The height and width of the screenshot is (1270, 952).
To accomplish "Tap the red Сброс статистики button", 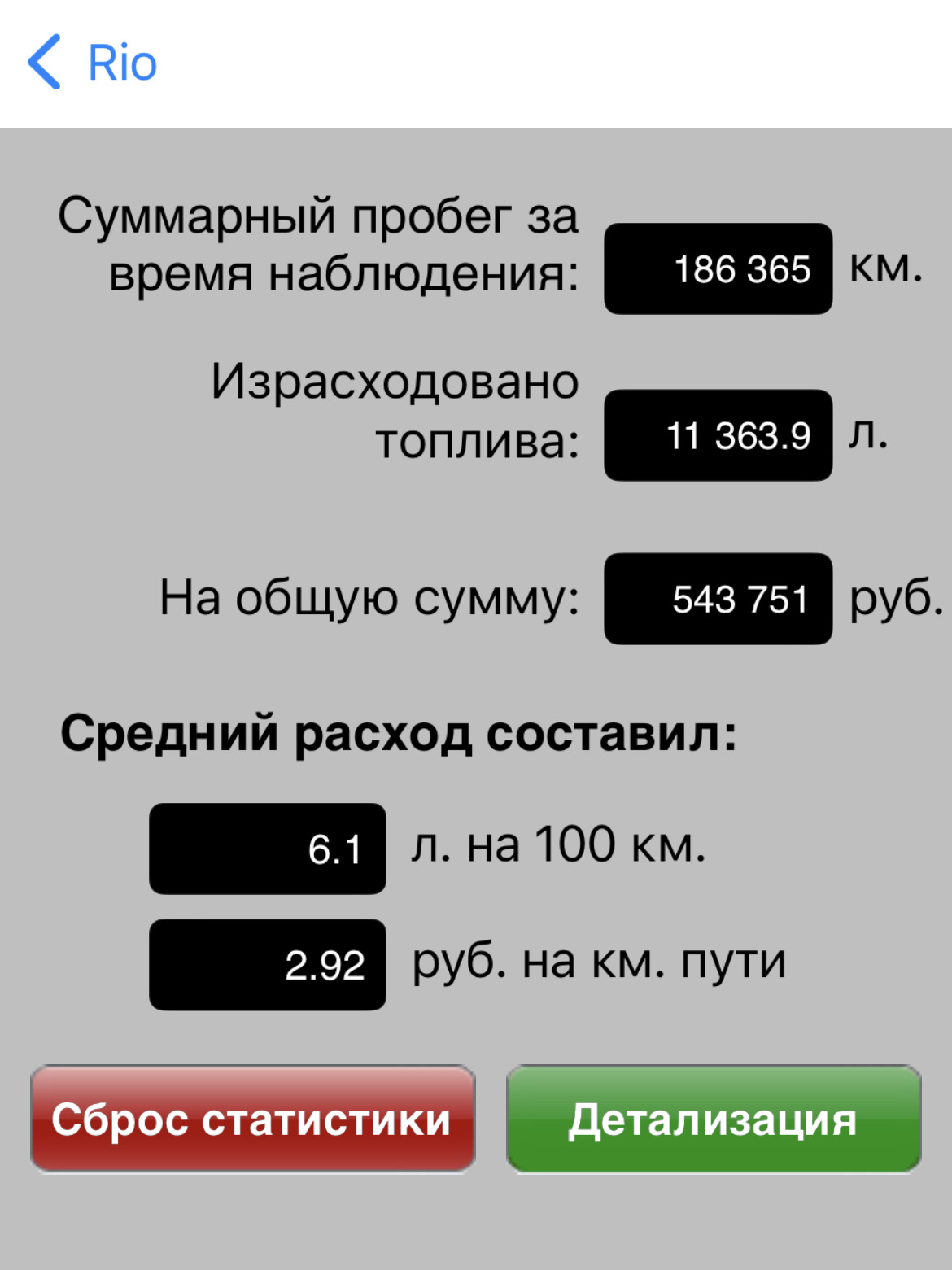I will coord(252,1119).
